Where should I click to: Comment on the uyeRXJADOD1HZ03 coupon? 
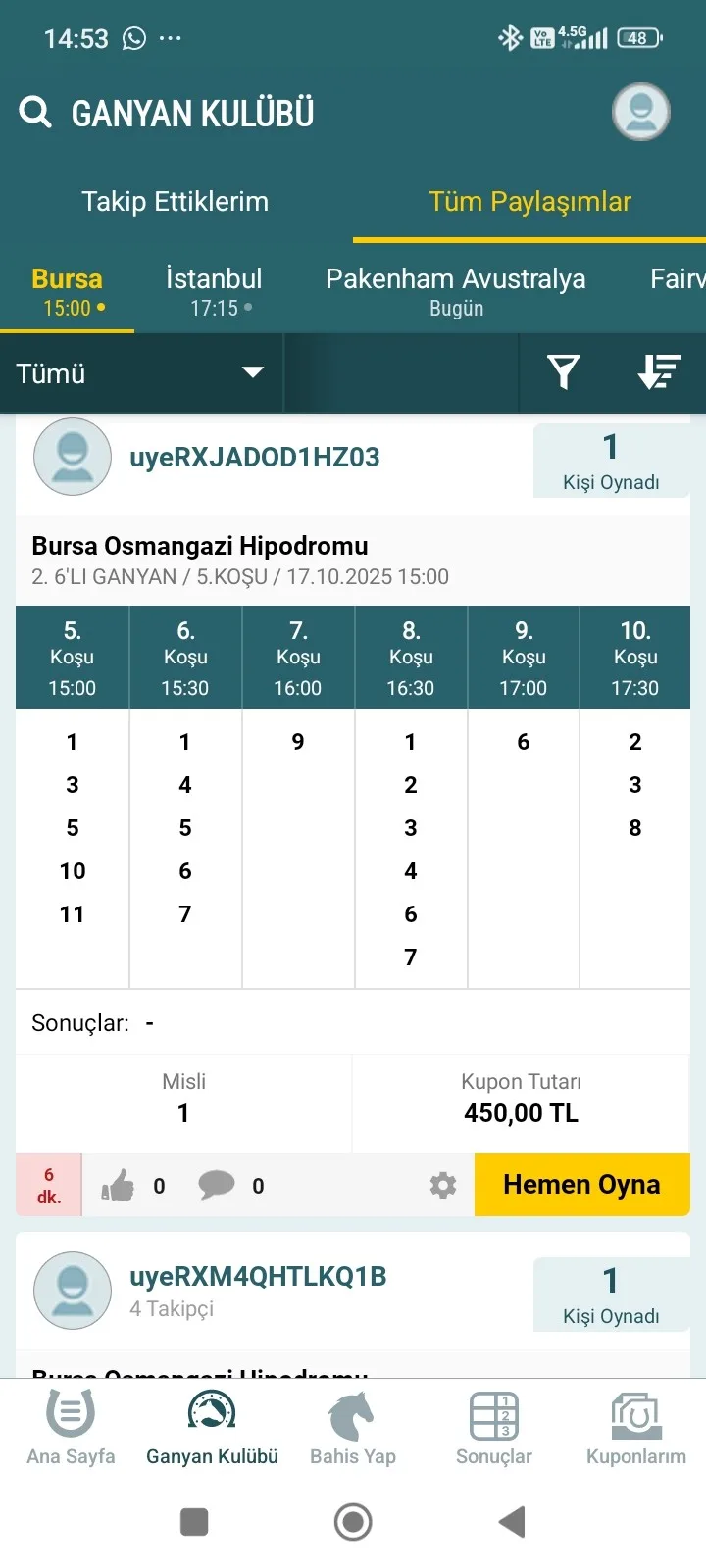(217, 1186)
